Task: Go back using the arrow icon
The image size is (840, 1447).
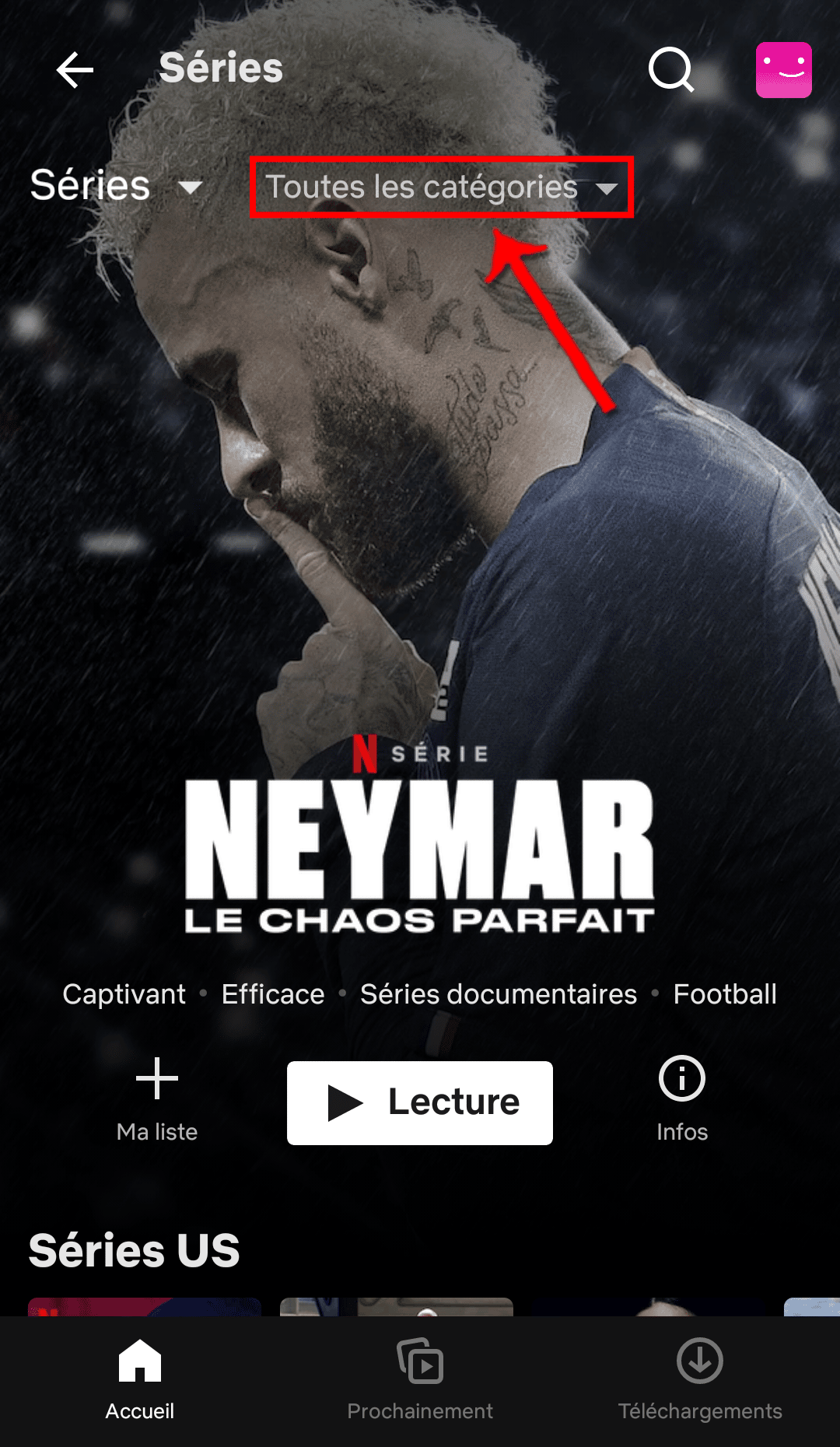Action: pyautogui.click(x=75, y=70)
